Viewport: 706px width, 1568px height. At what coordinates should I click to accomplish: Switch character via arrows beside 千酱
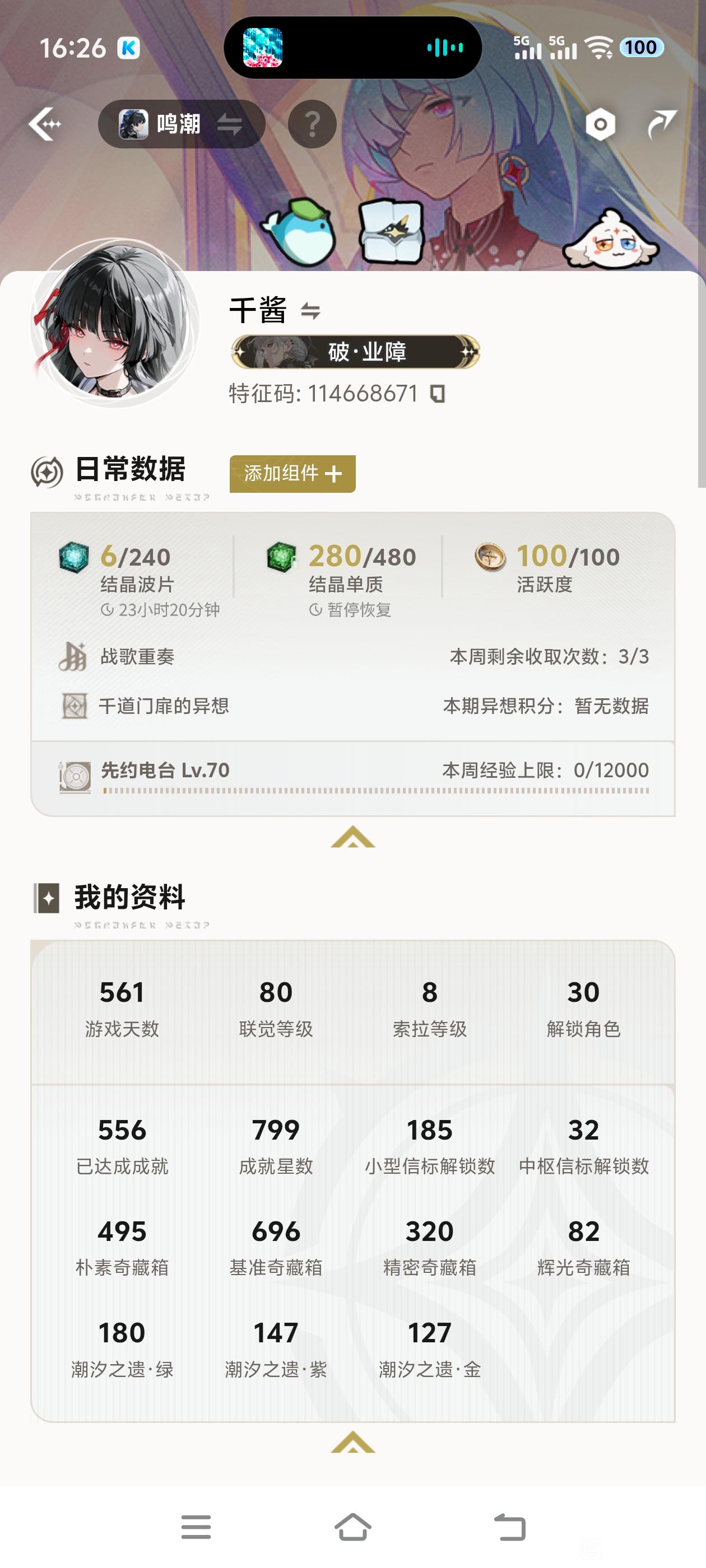310,311
